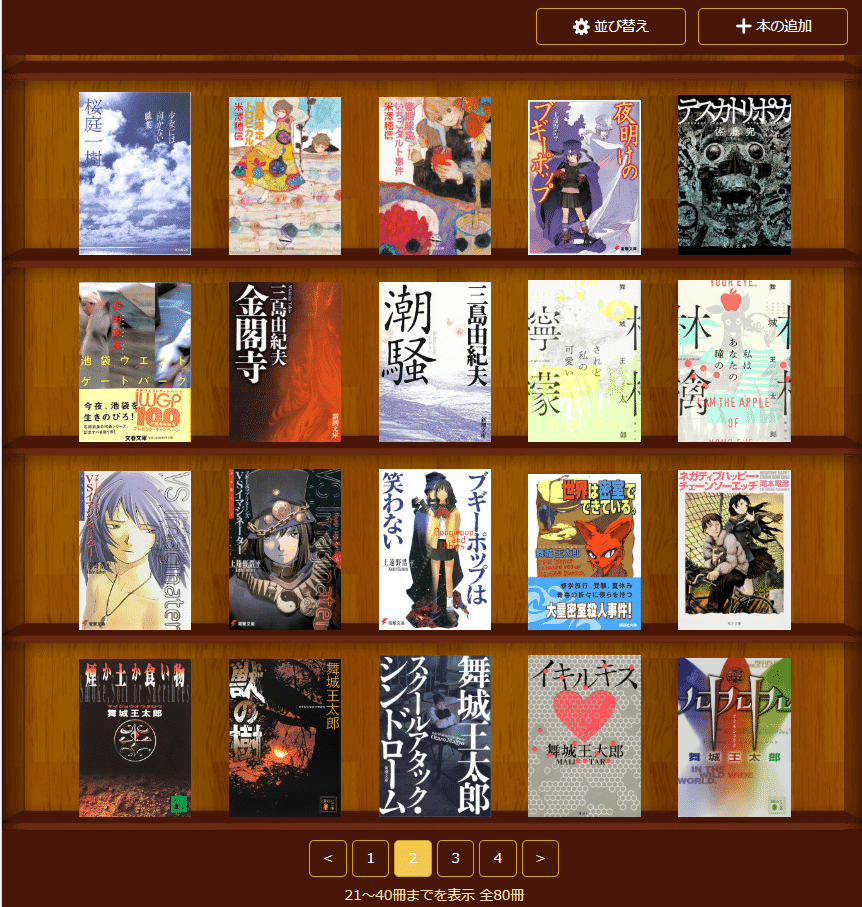Image resolution: width=862 pixels, height=907 pixels.
Task: Jump to page 1
Action: click(x=370, y=858)
